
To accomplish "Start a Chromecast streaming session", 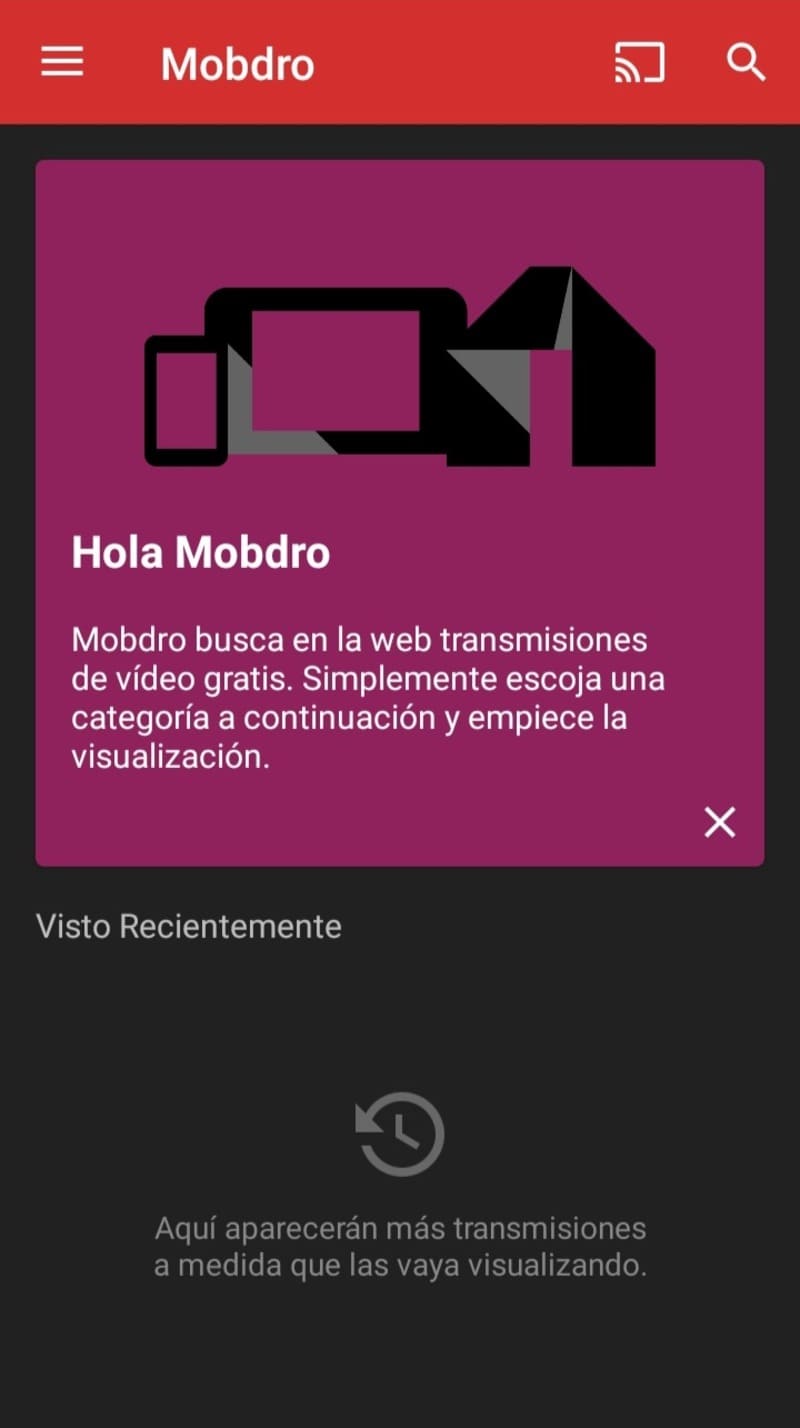I will [639, 61].
